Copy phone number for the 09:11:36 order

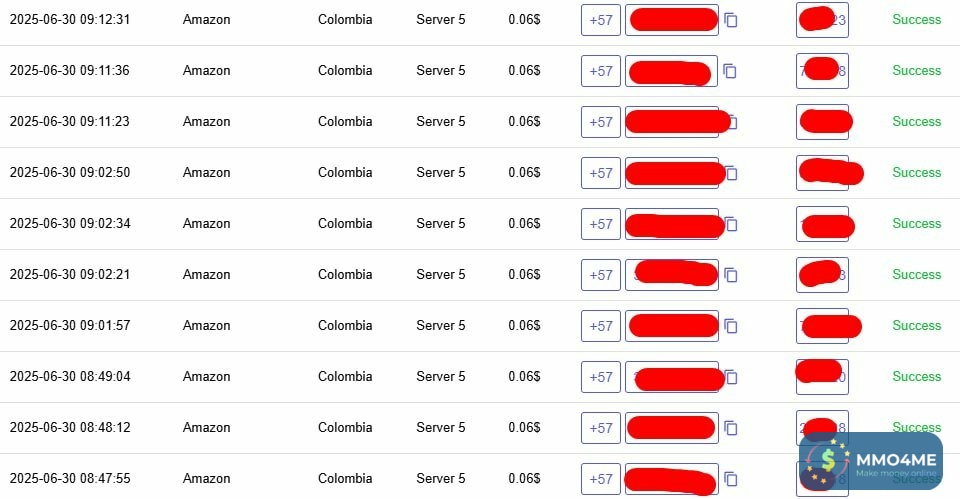pos(731,71)
